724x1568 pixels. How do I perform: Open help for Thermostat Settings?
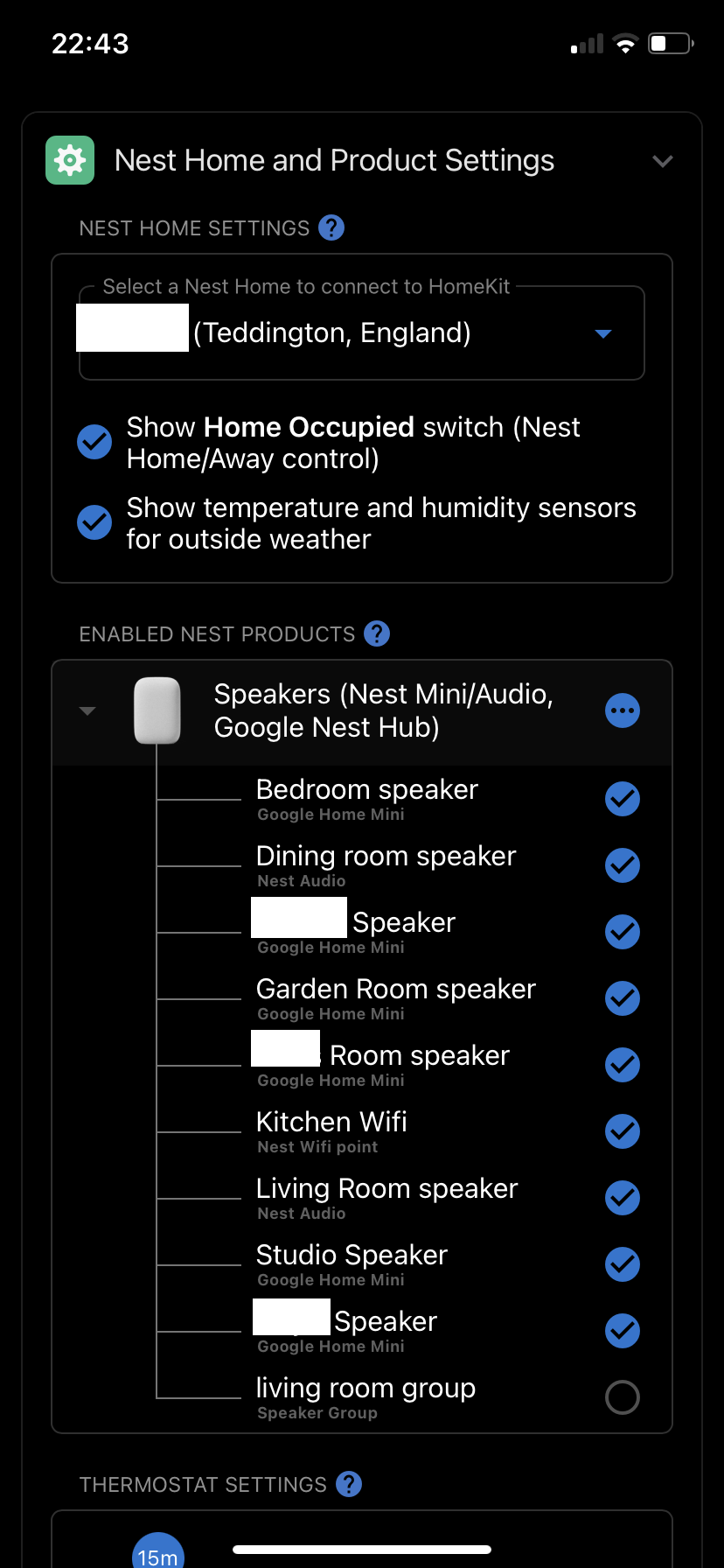(349, 1484)
